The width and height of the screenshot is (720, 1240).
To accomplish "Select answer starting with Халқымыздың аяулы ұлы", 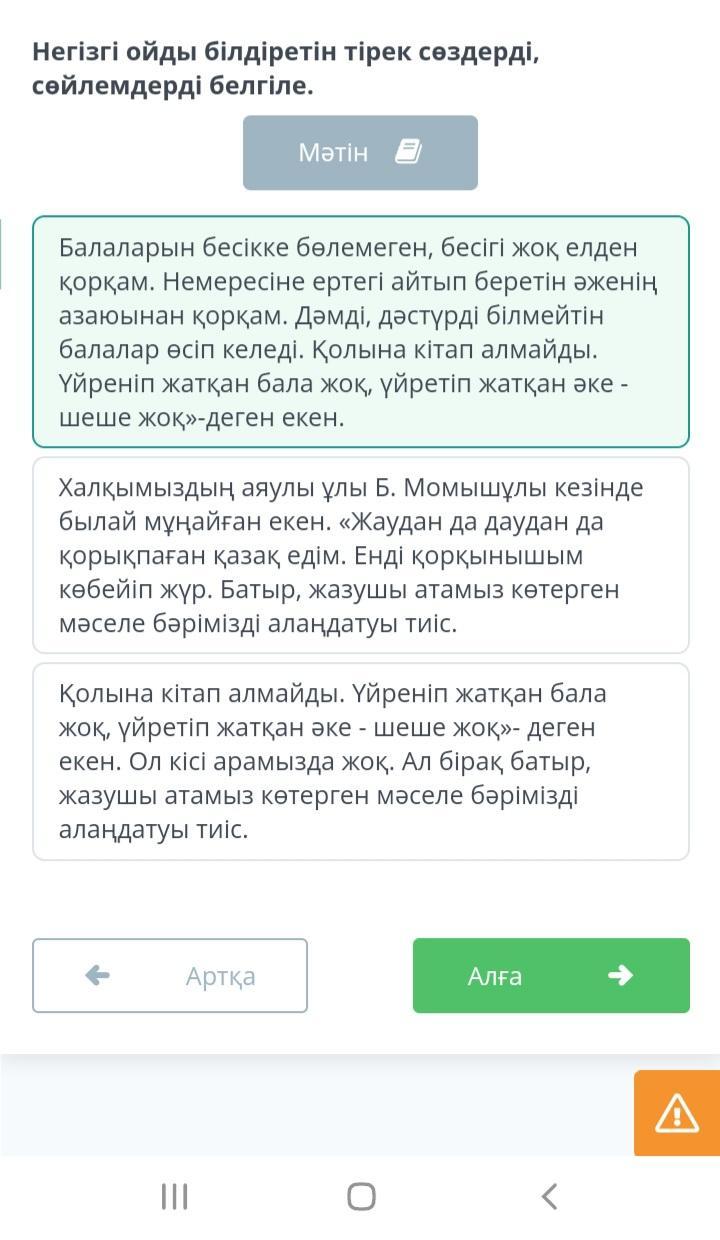I will pyautogui.click(x=360, y=555).
